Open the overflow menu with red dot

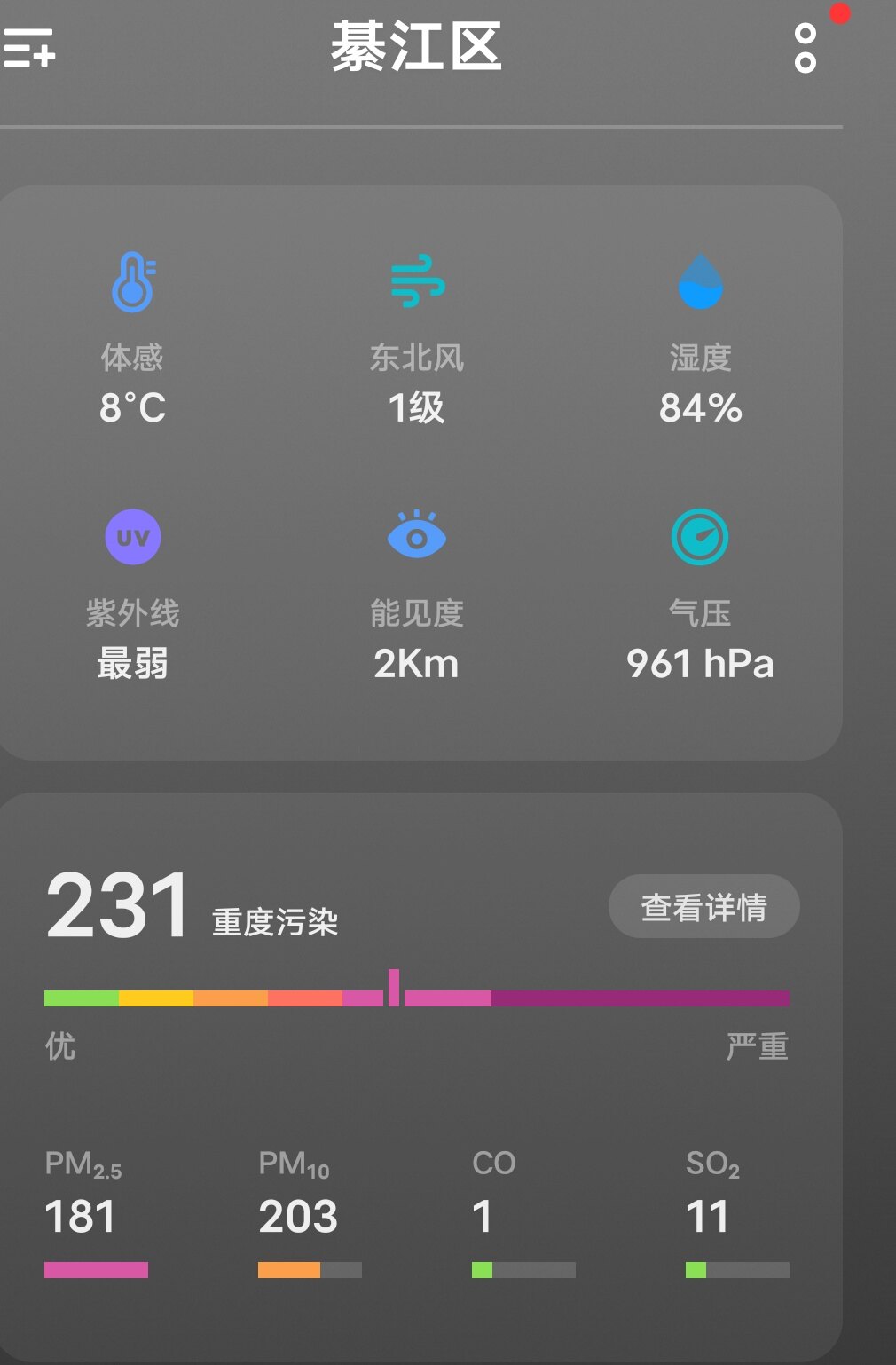tap(806, 48)
